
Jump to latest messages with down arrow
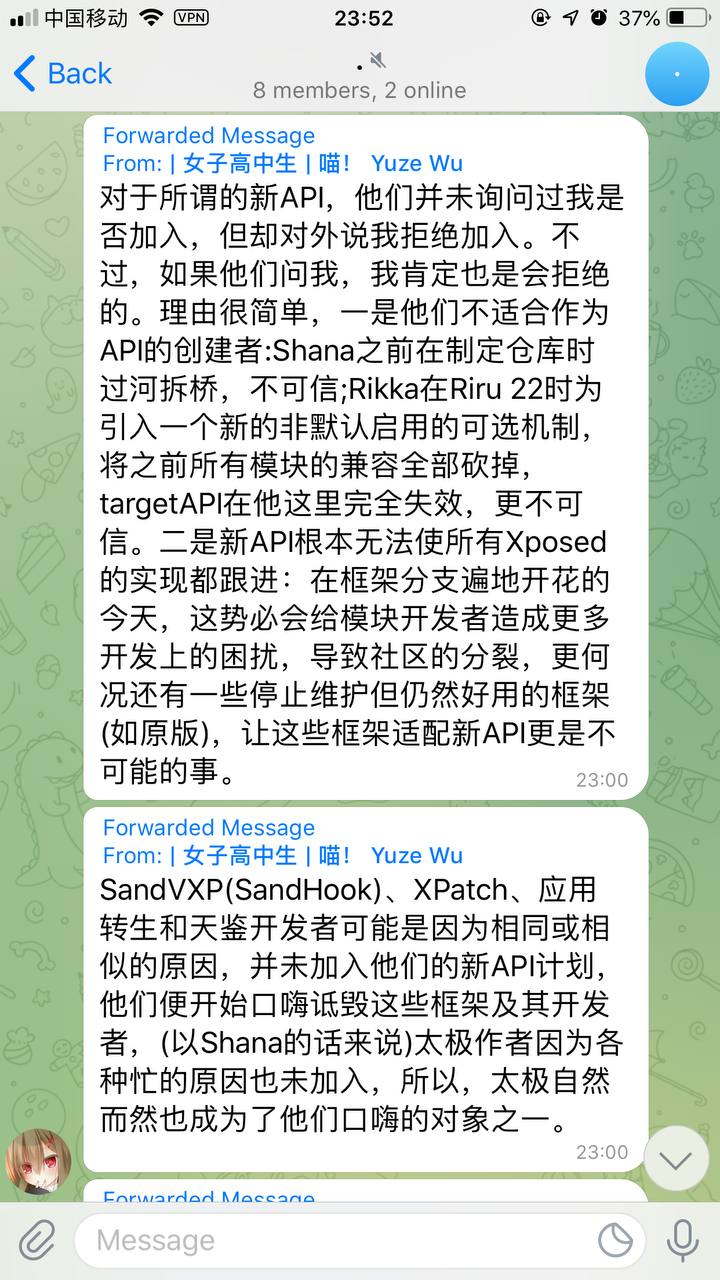676,1159
